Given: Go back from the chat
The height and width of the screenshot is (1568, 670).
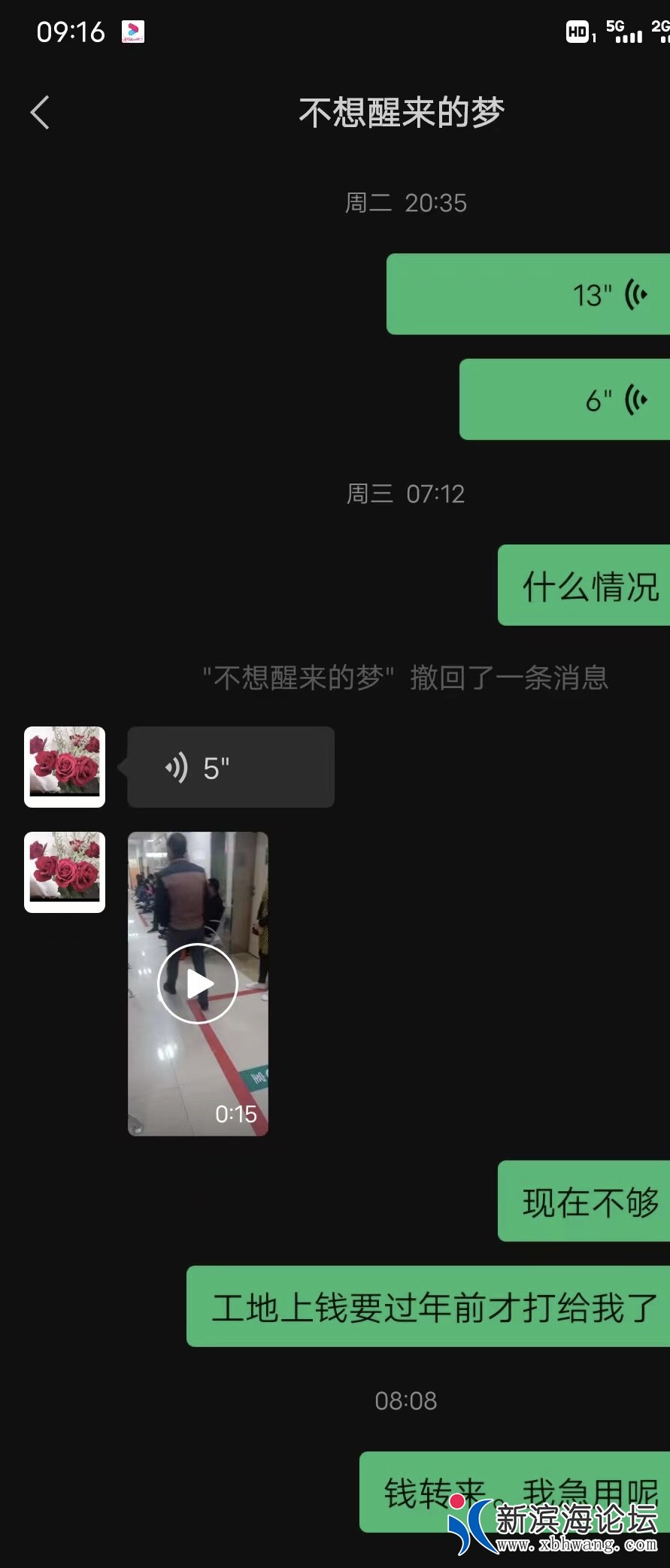Looking at the screenshot, I should (x=41, y=113).
